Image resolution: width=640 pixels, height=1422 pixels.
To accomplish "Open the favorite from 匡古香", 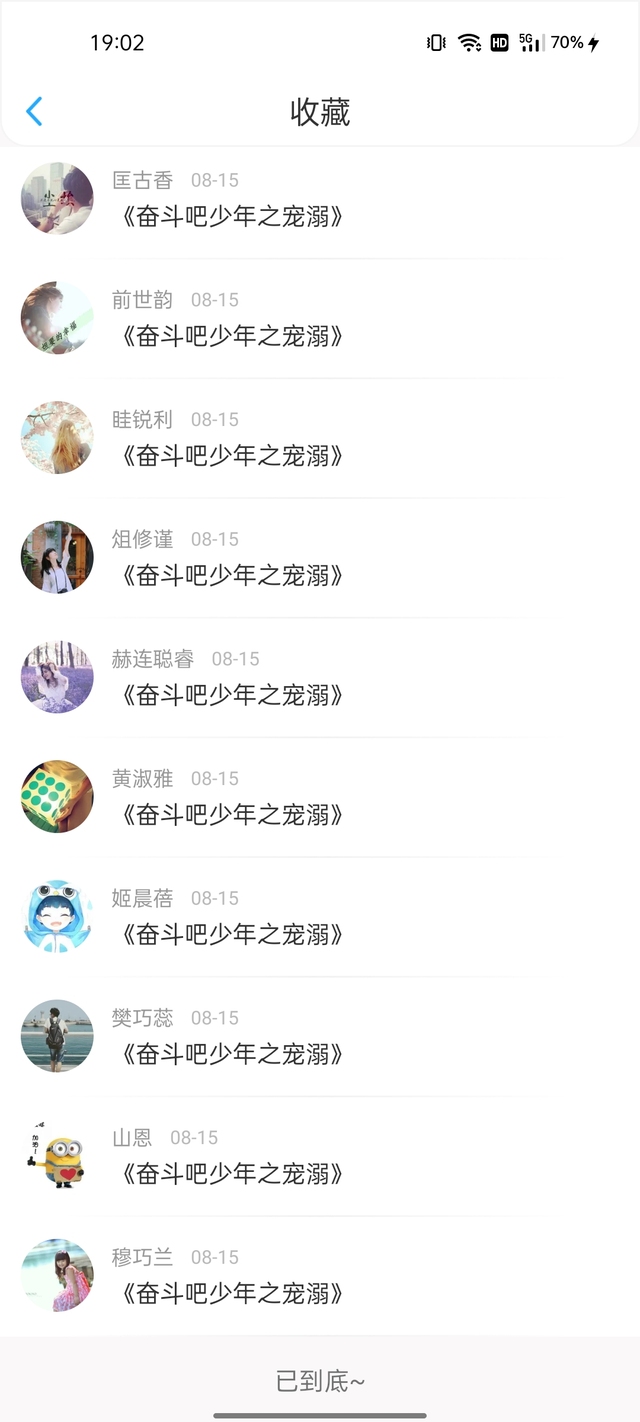I will coord(232,217).
